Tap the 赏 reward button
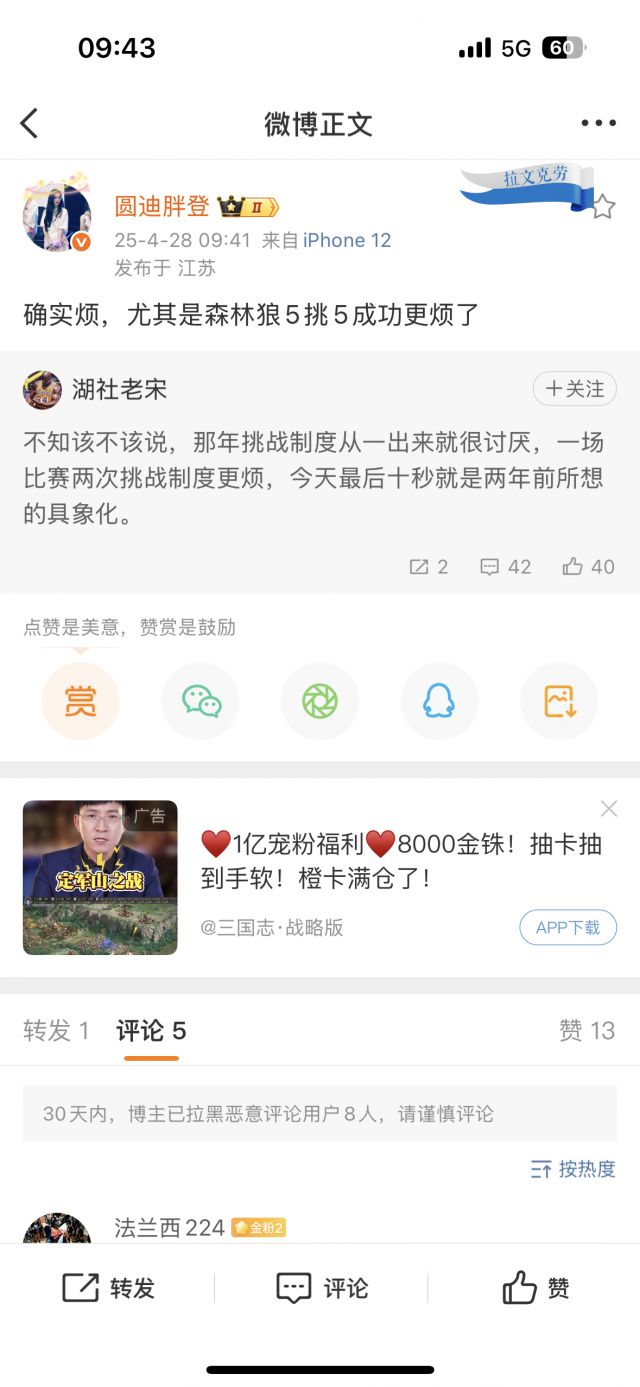The width and height of the screenshot is (640, 1387). tap(80, 702)
